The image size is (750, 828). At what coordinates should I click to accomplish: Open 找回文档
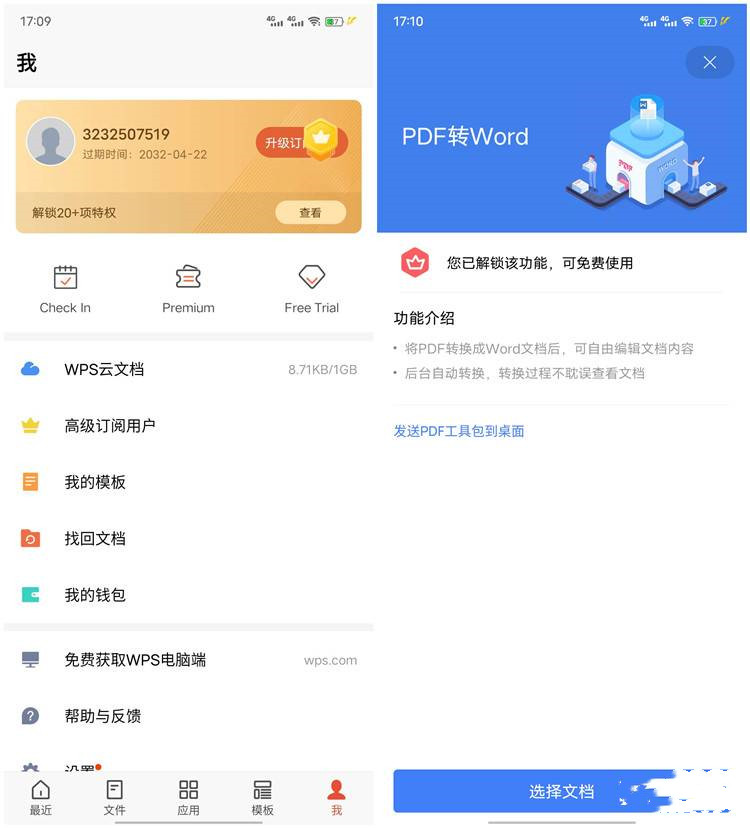pos(95,538)
